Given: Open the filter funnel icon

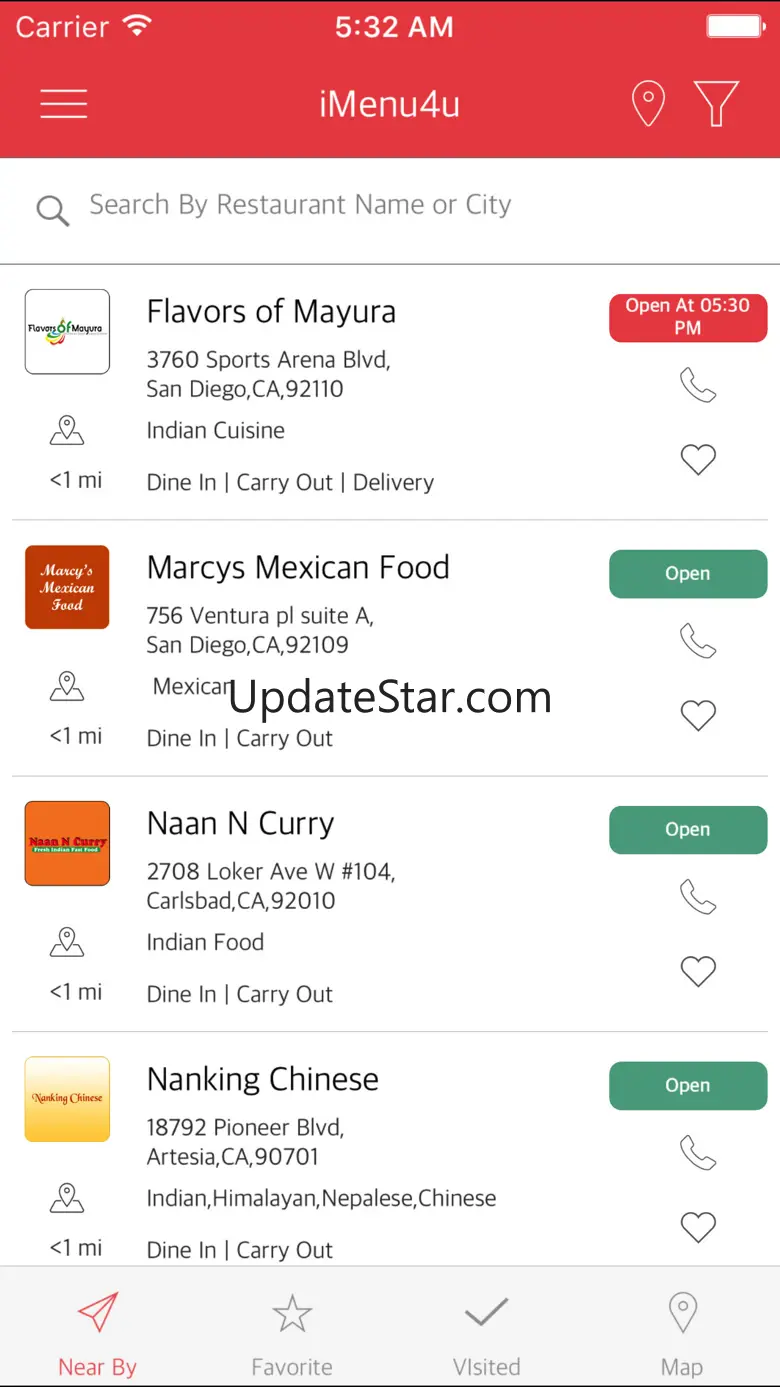Looking at the screenshot, I should 716,104.
